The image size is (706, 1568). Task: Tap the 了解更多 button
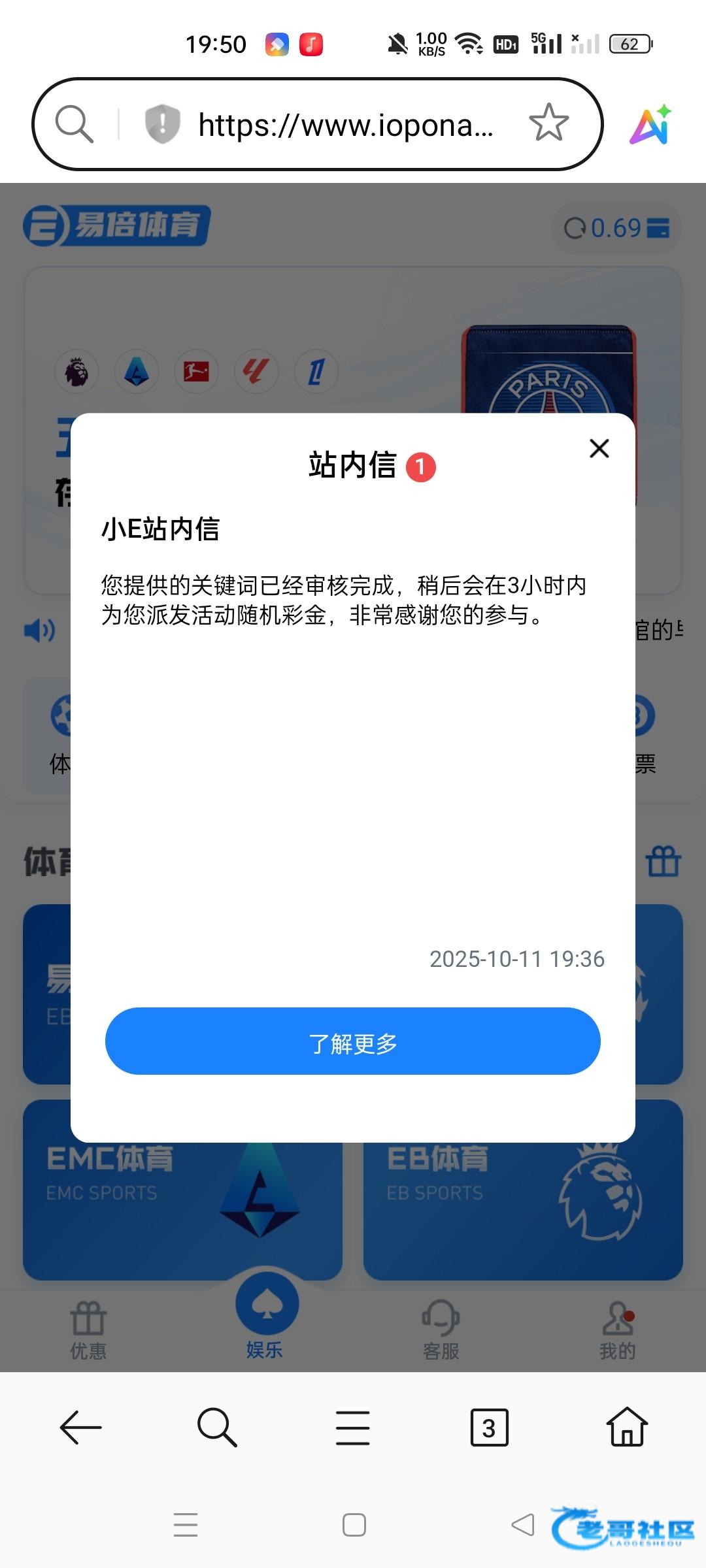pyautogui.click(x=353, y=1041)
